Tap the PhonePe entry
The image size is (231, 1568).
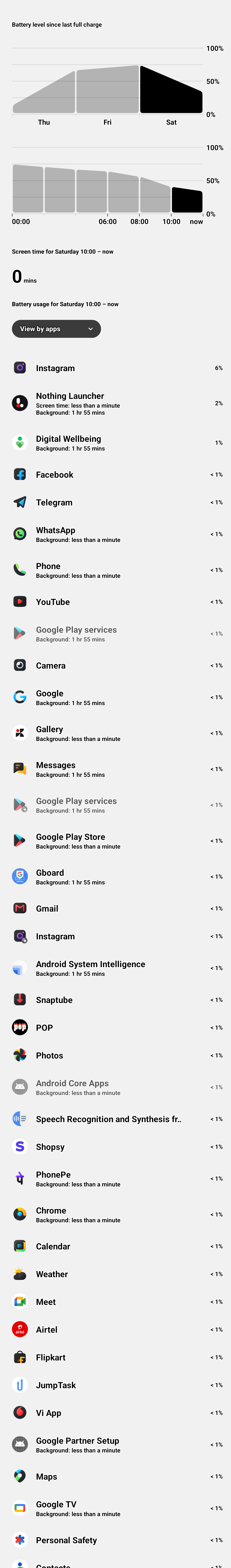(115, 1179)
